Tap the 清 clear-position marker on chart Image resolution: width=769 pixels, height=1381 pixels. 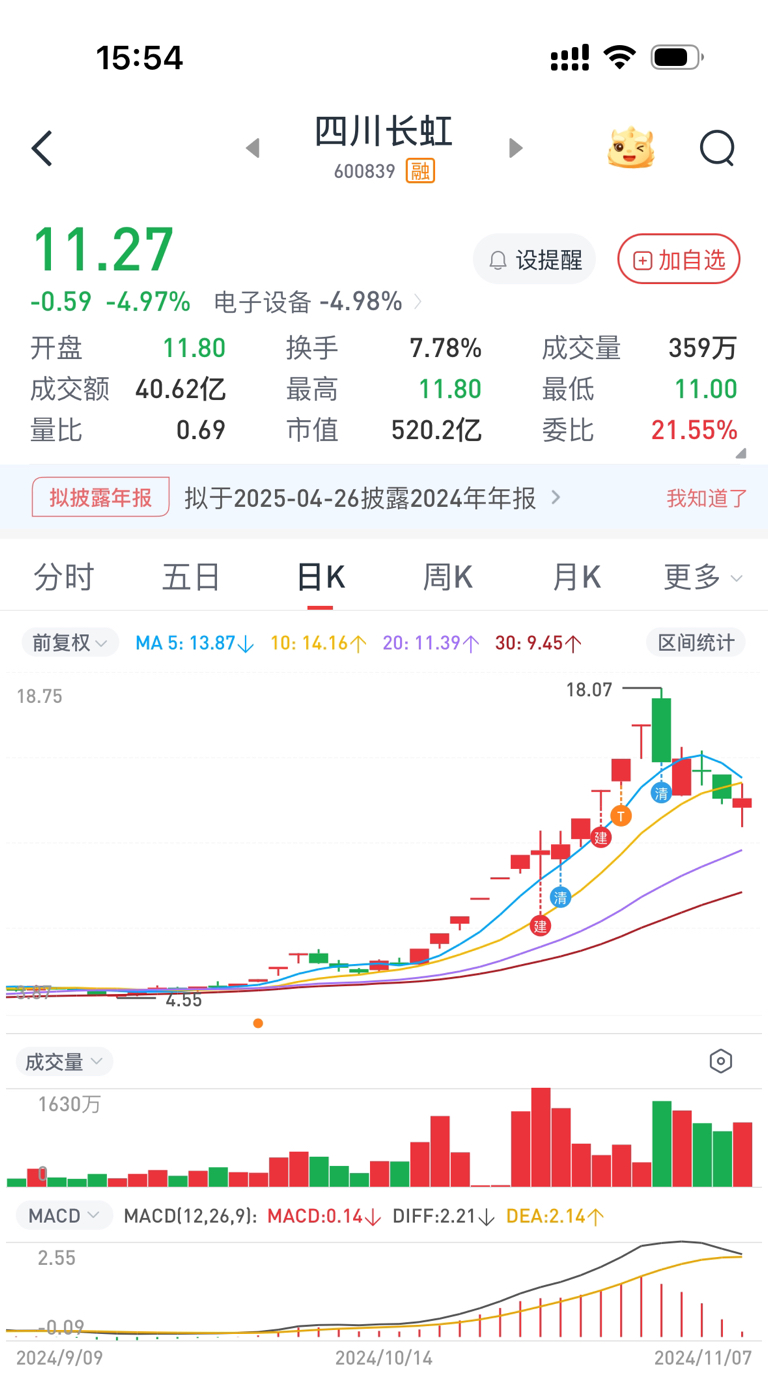tap(559, 898)
